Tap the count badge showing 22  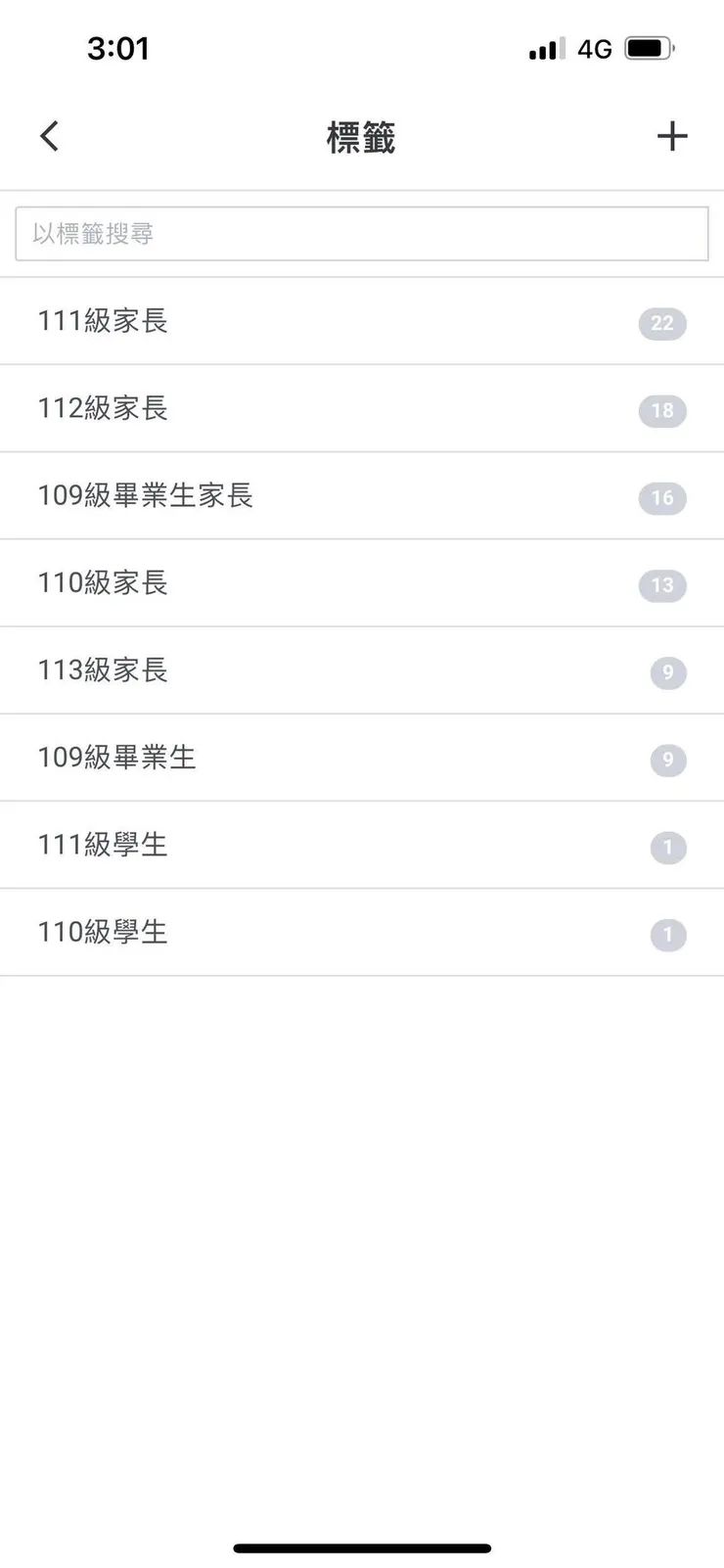pos(662,323)
